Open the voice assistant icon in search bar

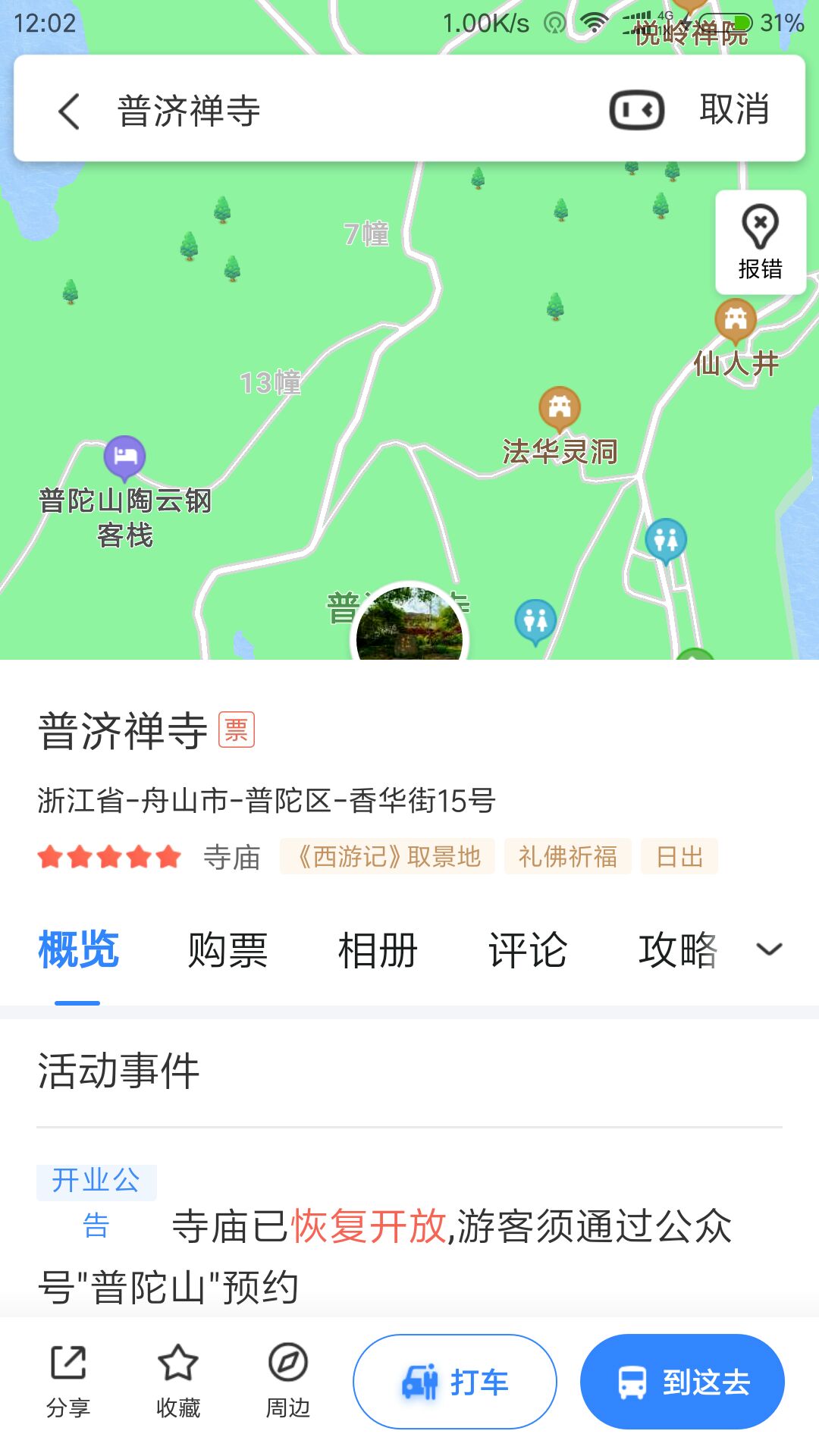[636, 111]
